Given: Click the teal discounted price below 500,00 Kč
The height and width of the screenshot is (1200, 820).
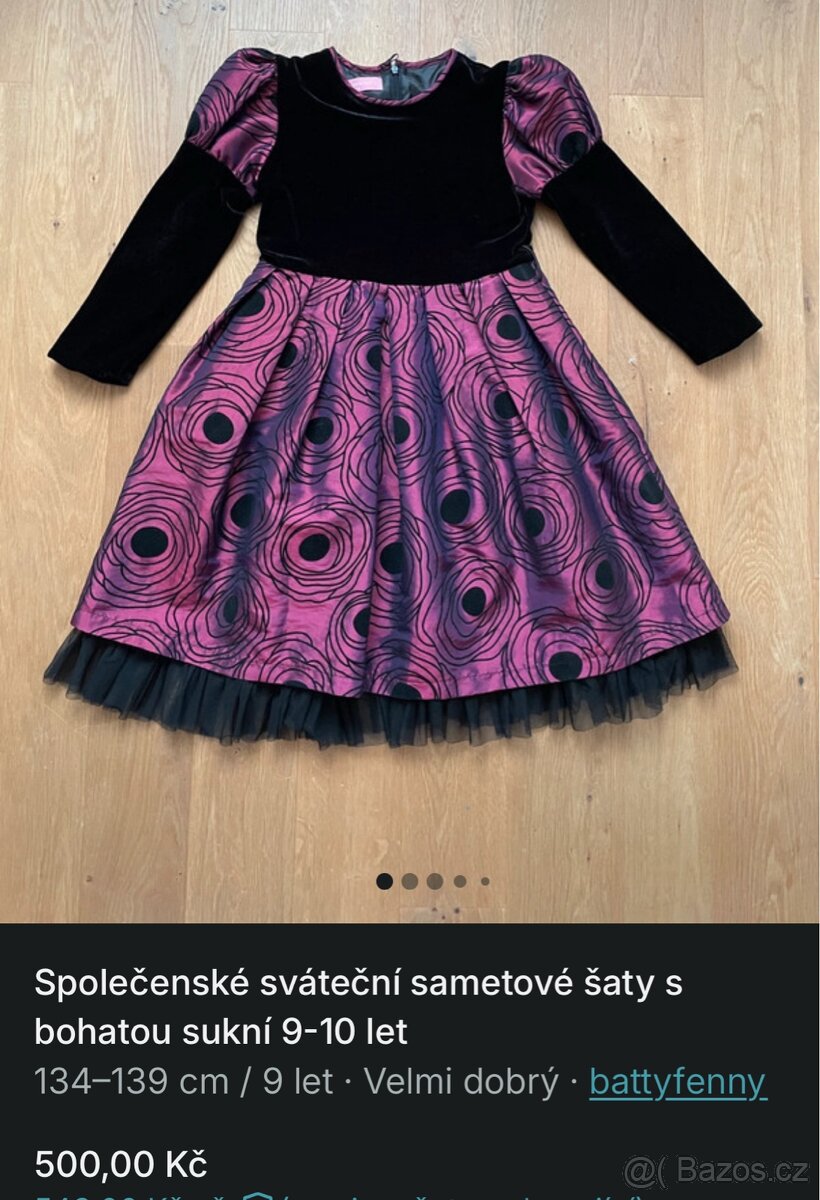Looking at the screenshot, I should coord(110,1197).
